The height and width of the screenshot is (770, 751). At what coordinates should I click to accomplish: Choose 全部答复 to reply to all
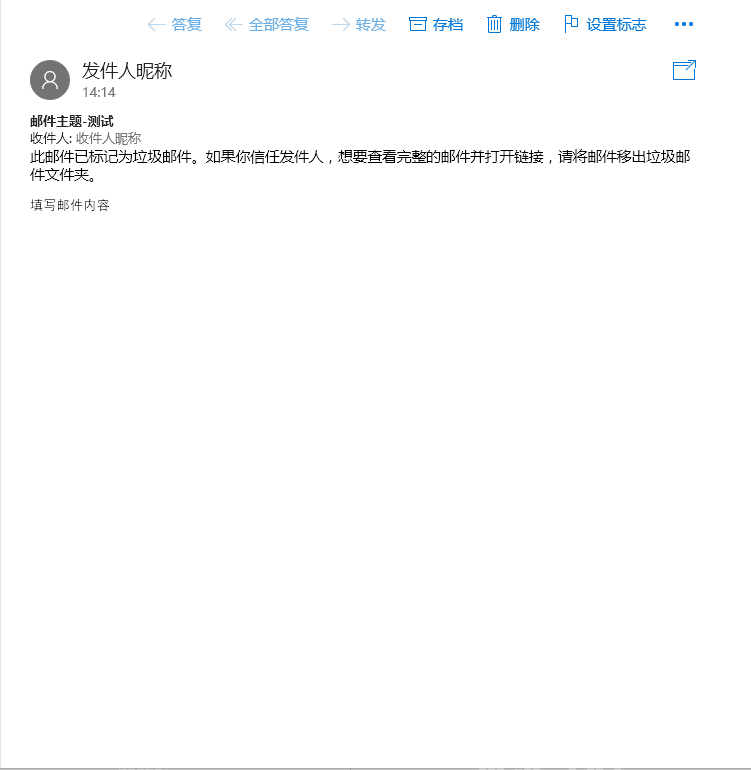pos(267,25)
